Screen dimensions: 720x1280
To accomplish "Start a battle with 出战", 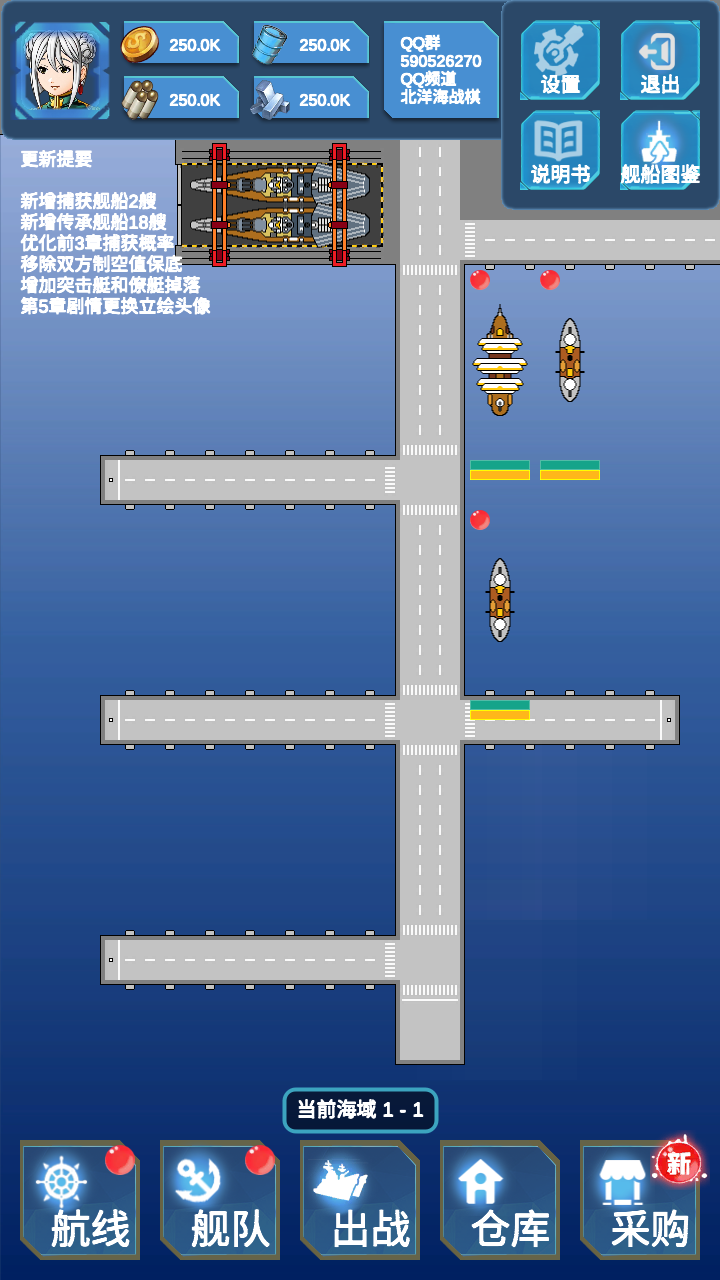I will coord(360,1200).
